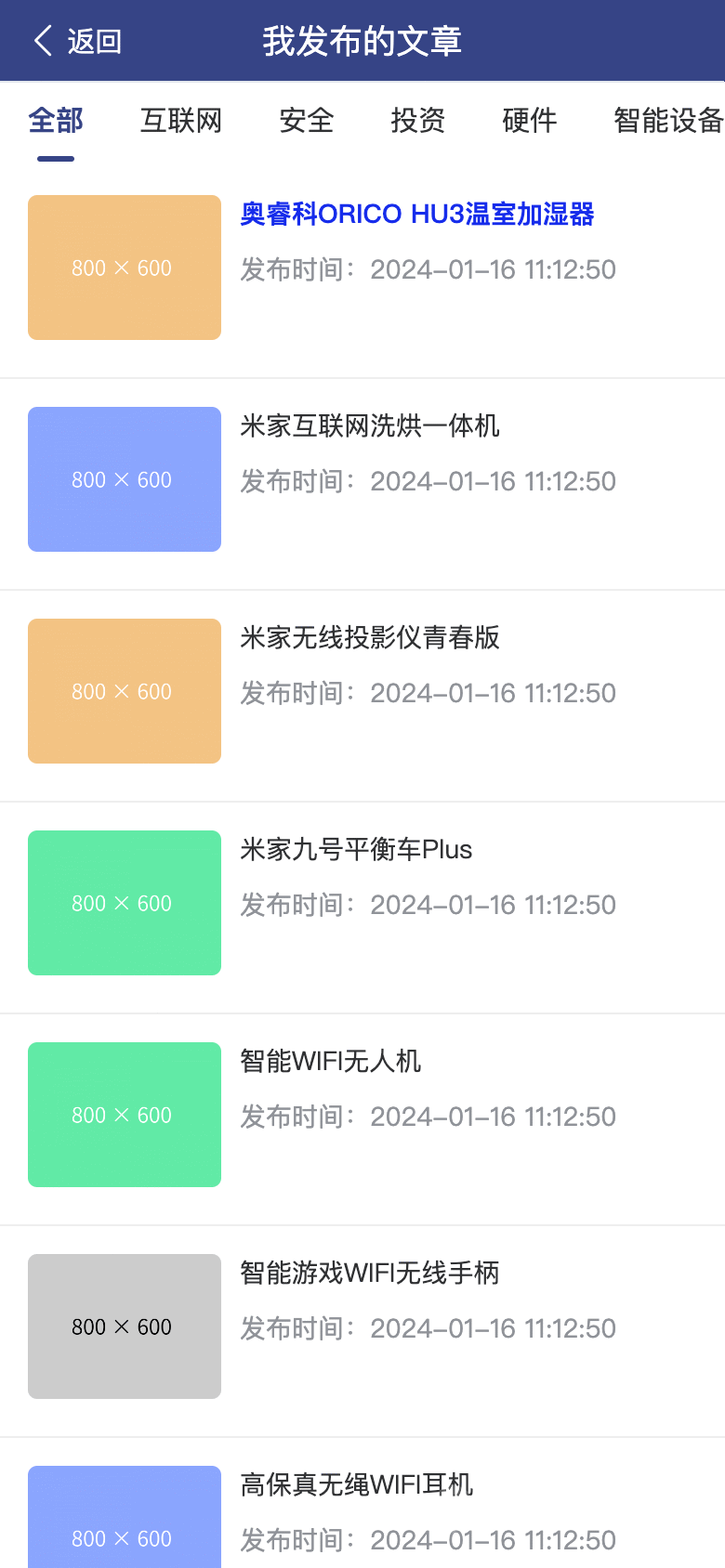This screenshot has width=725, height=1568.
Task: Tap 返回 to go back
Action: 95,41
